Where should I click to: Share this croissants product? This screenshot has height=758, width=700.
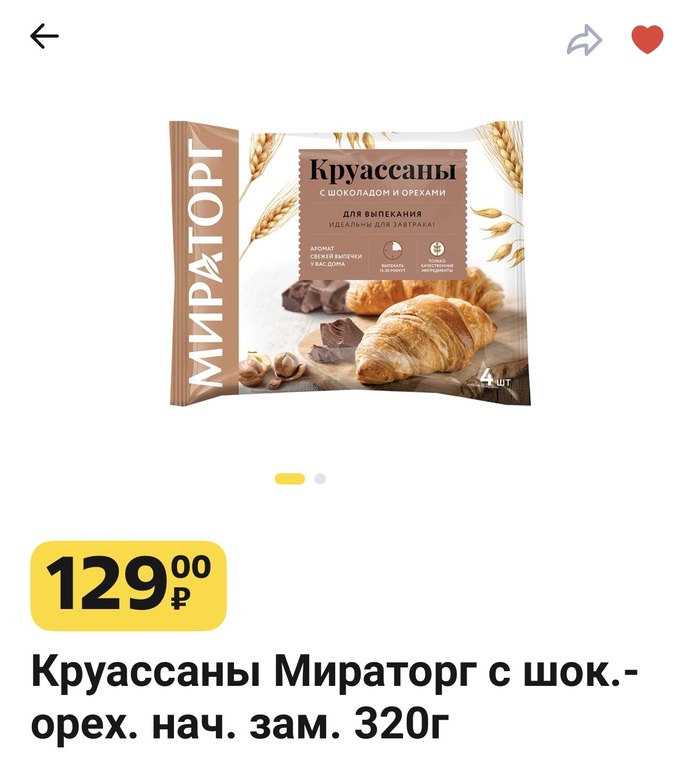585,40
